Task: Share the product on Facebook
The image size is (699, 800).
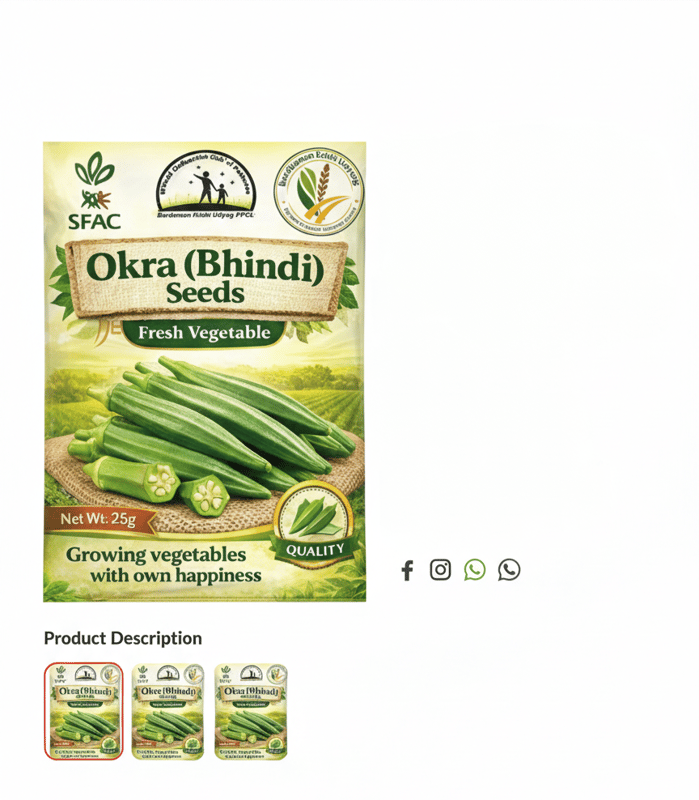Action: pos(407,571)
